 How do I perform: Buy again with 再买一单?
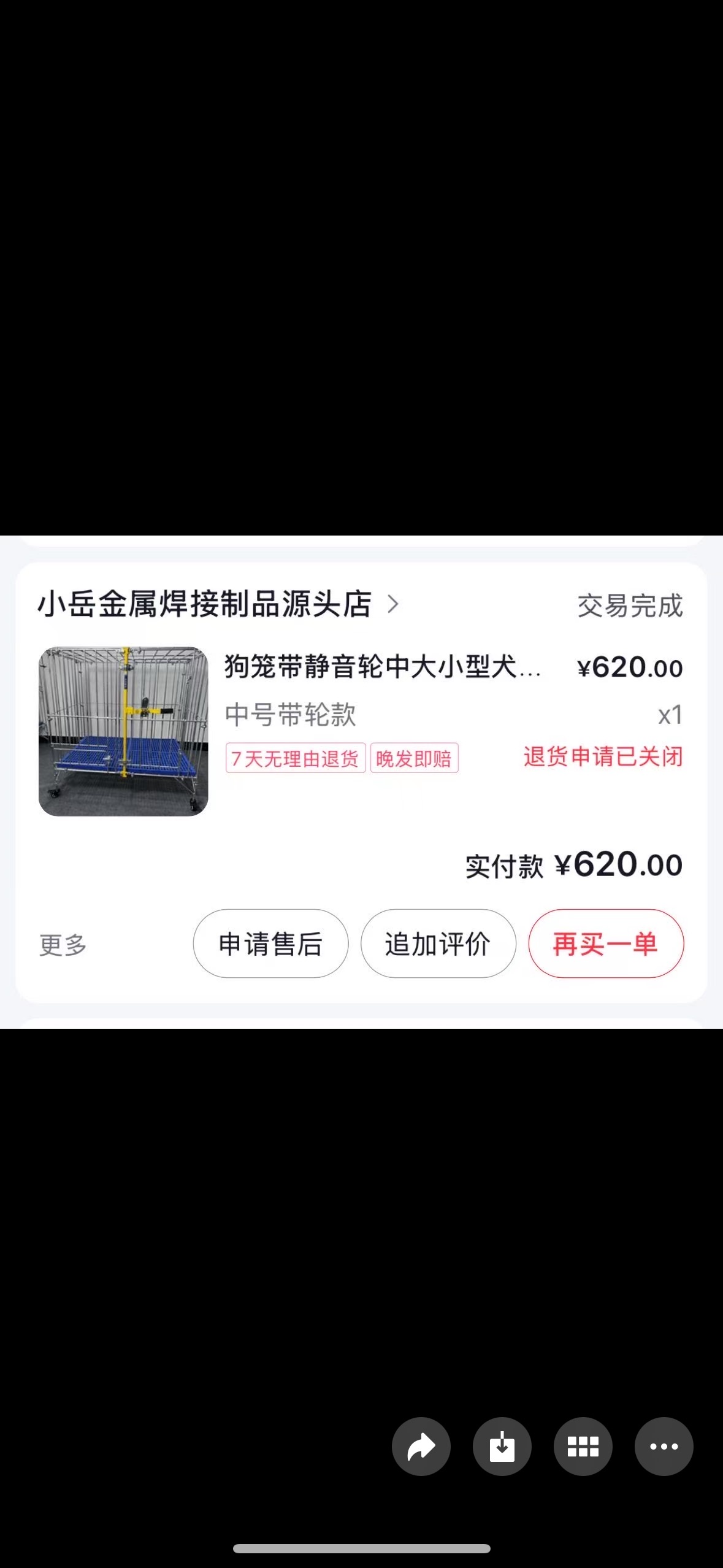(x=606, y=943)
